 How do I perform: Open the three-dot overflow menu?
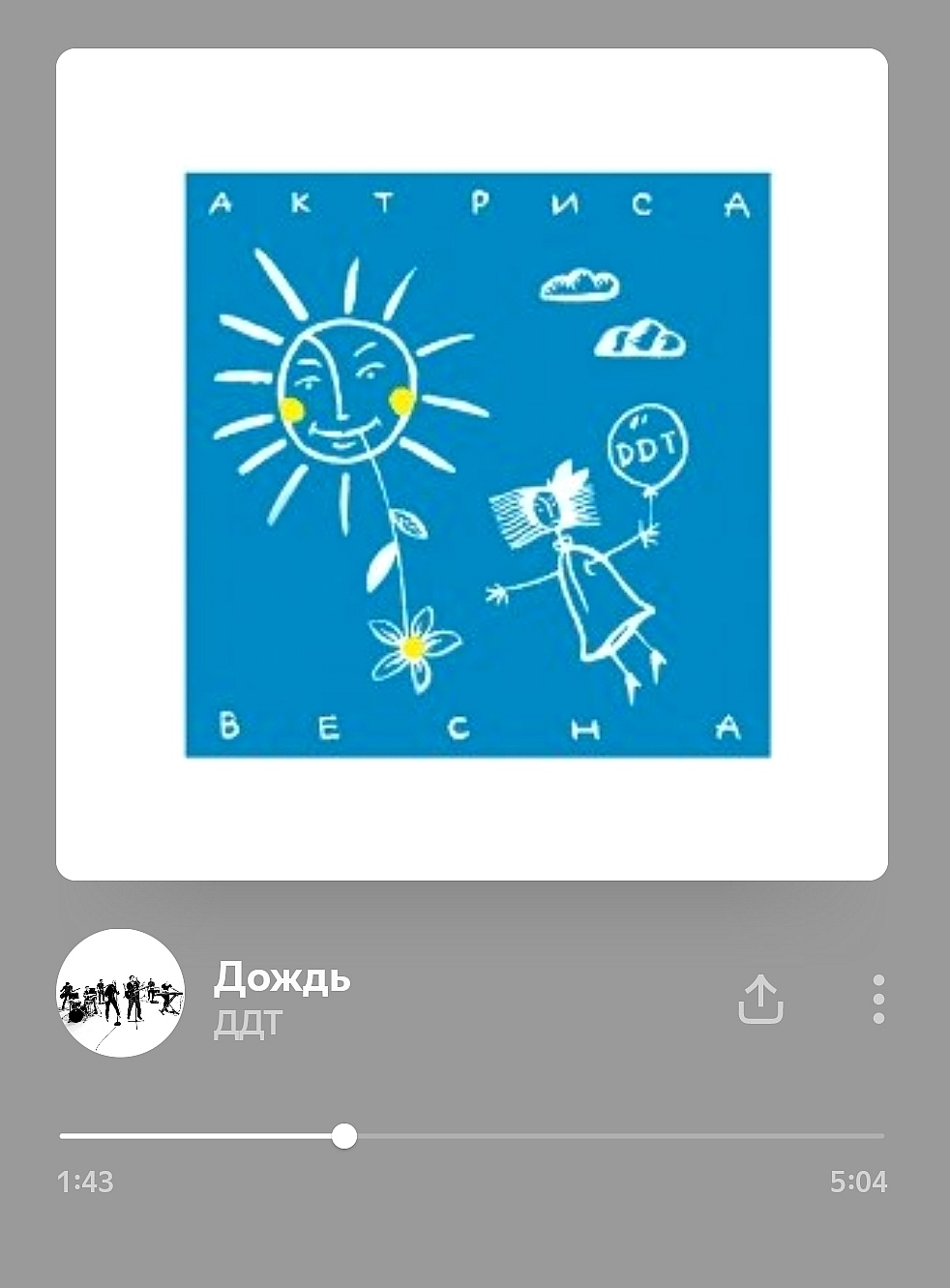click(x=878, y=999)
